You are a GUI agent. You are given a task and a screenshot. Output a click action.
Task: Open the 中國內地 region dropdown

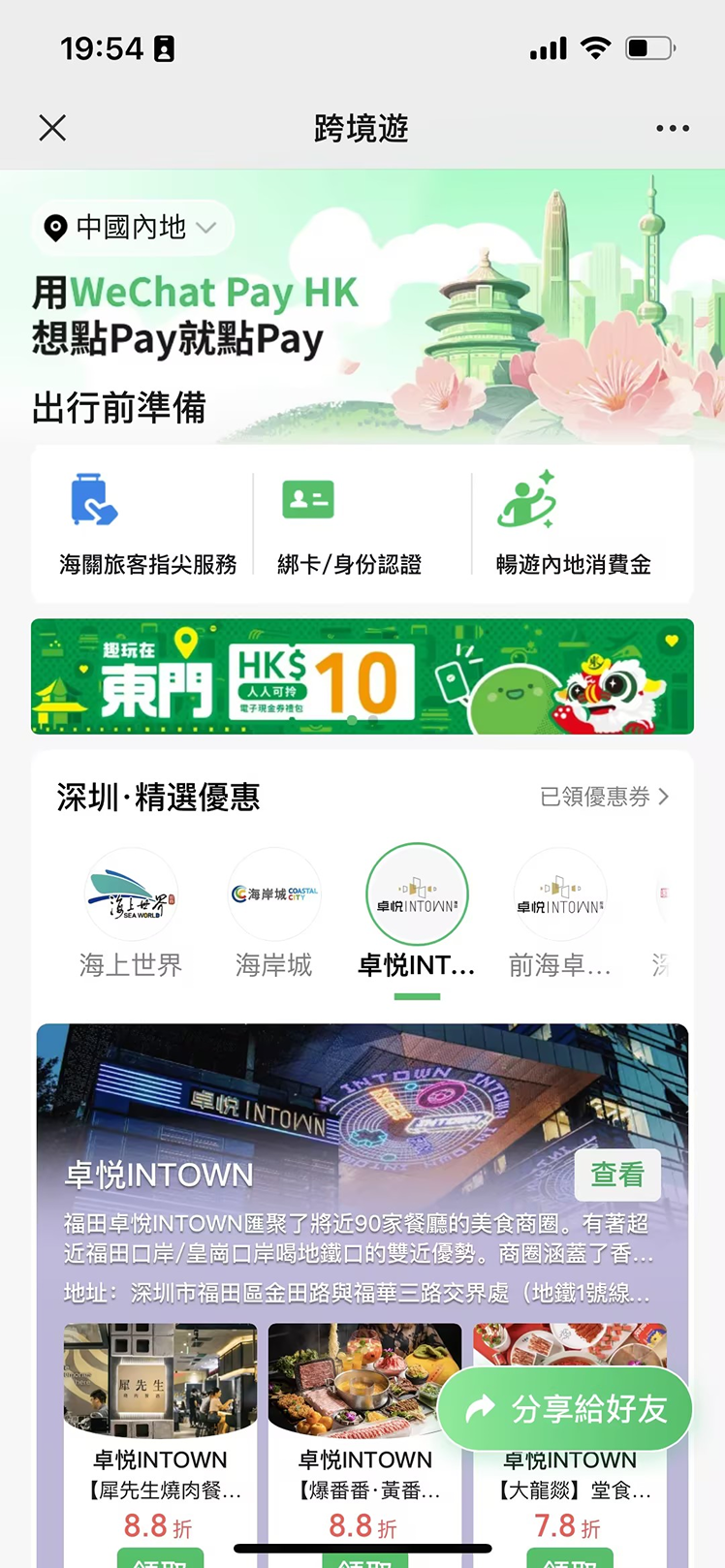coord(133,228)
